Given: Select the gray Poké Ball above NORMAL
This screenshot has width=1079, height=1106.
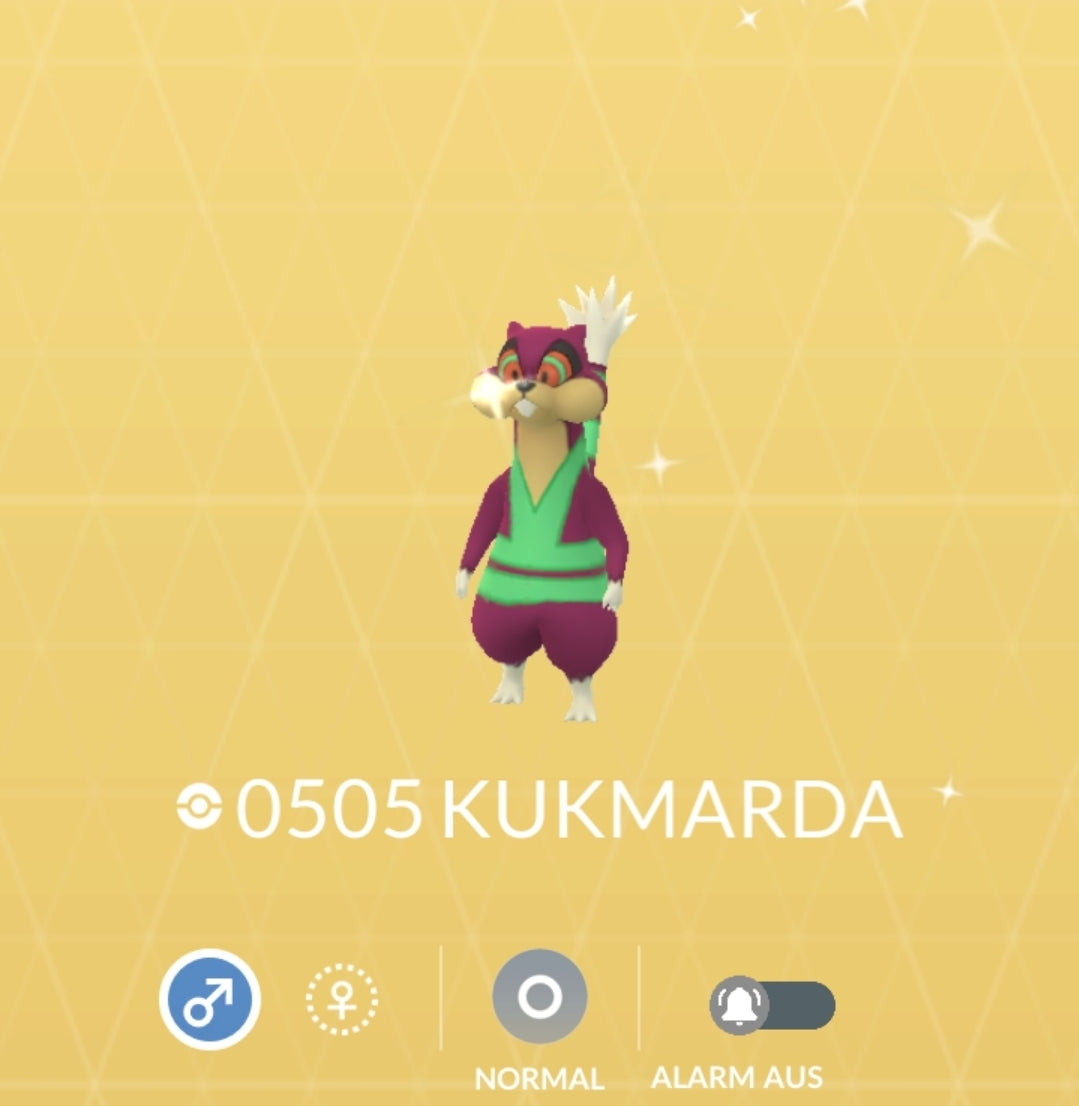Looking at the screenshot, I should (538, 998).
